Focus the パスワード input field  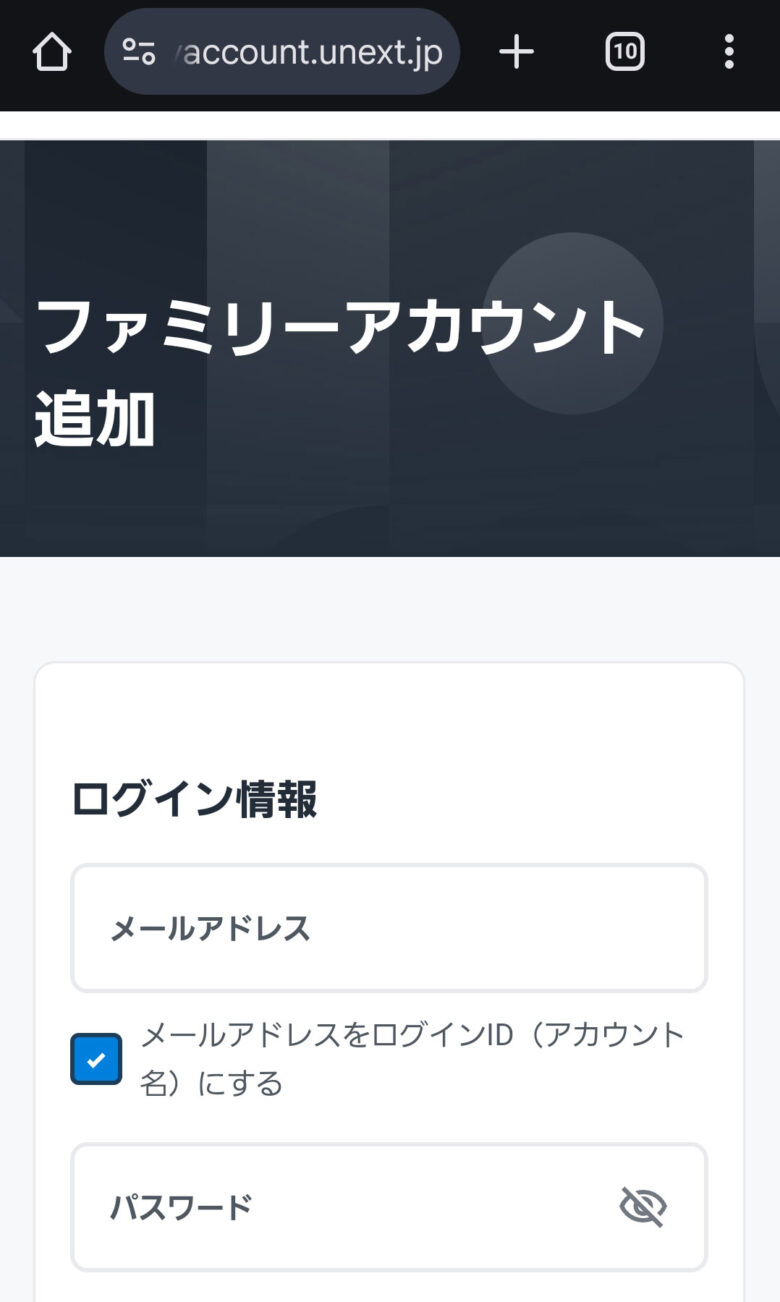tap(340, 1207)
